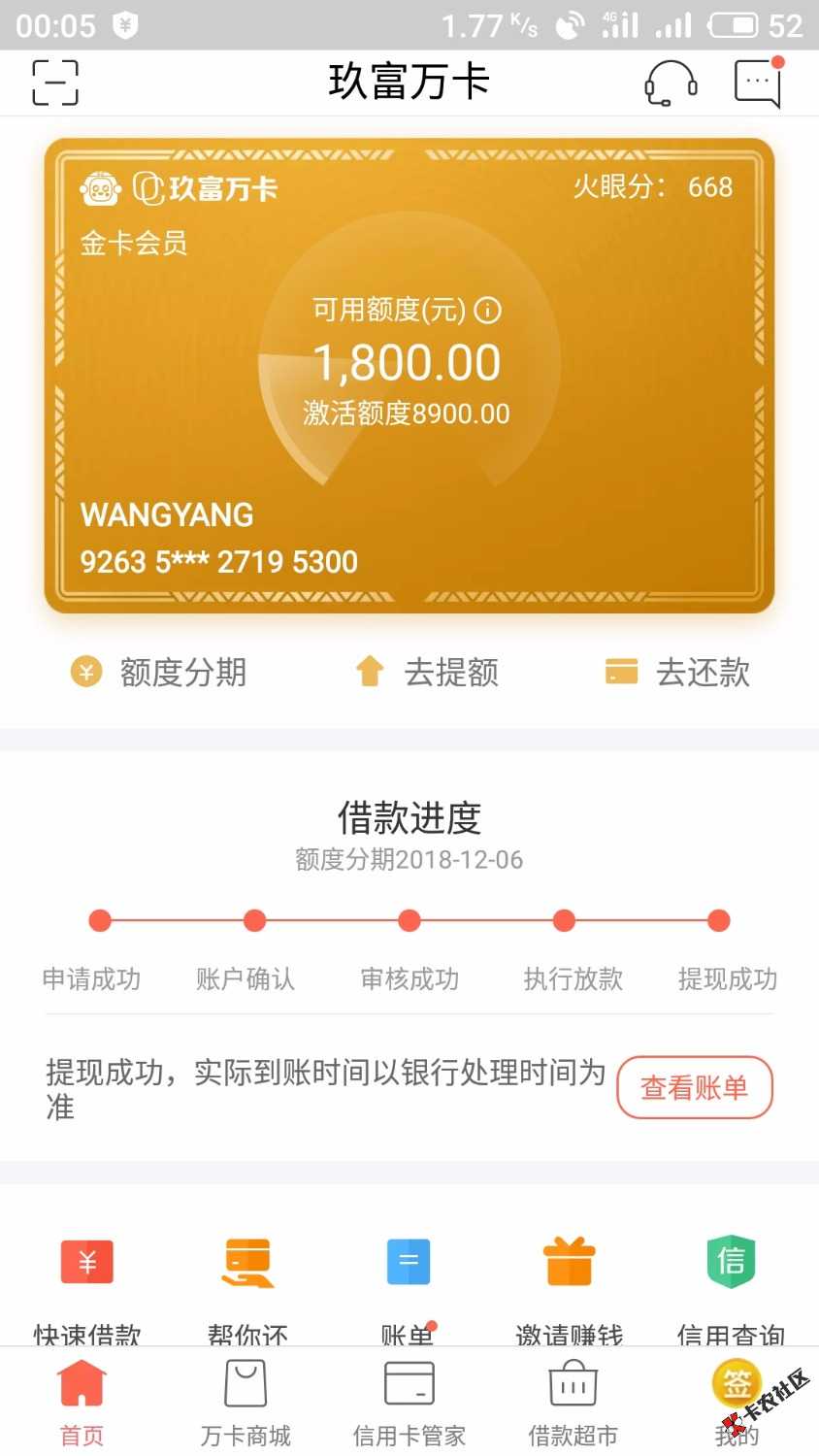Screen dimensions: 819x1456
Task: Tap 去提额 to raise limit
Action: [x=427, y=672]
